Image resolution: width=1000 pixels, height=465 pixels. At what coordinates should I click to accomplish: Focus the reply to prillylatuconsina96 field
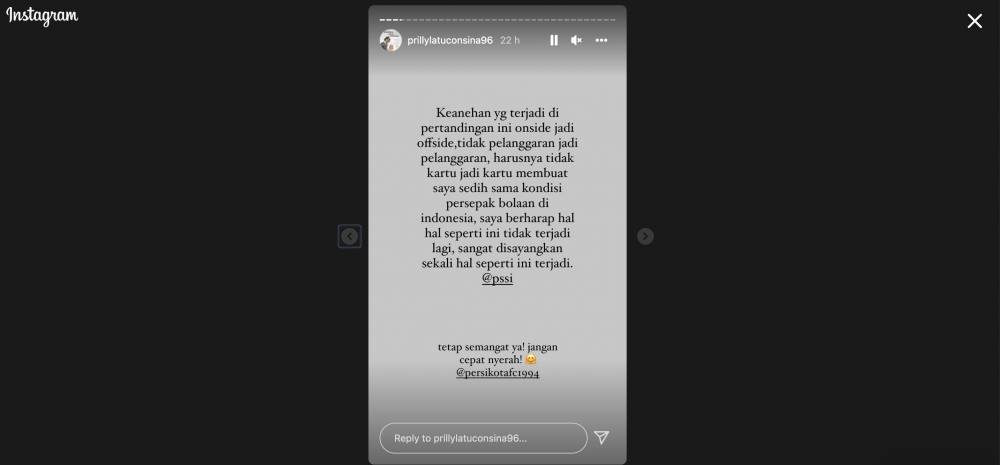tap(483, 438)
